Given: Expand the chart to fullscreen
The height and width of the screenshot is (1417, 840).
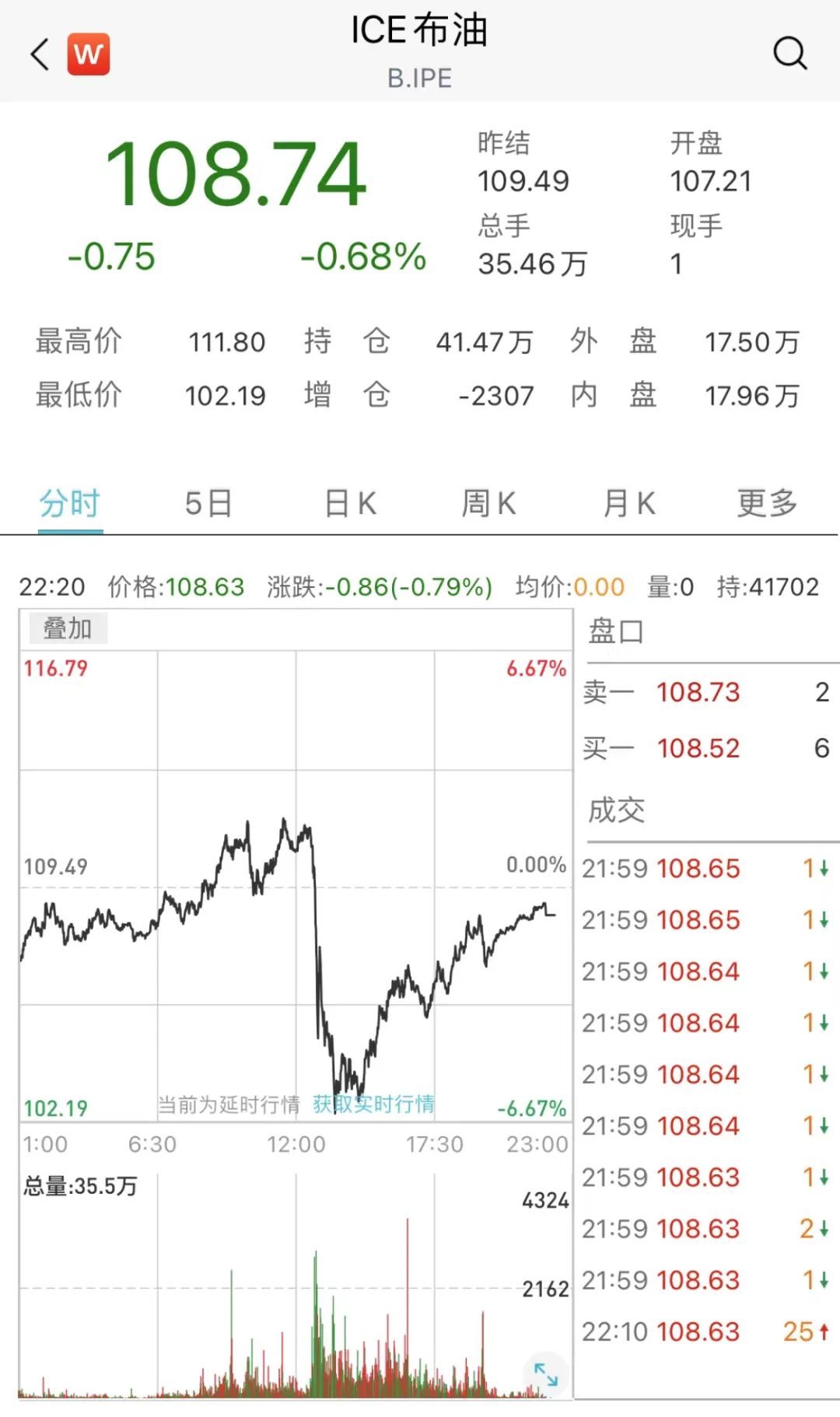Looking at the screenshot, I should click(x=546, y=1373).
